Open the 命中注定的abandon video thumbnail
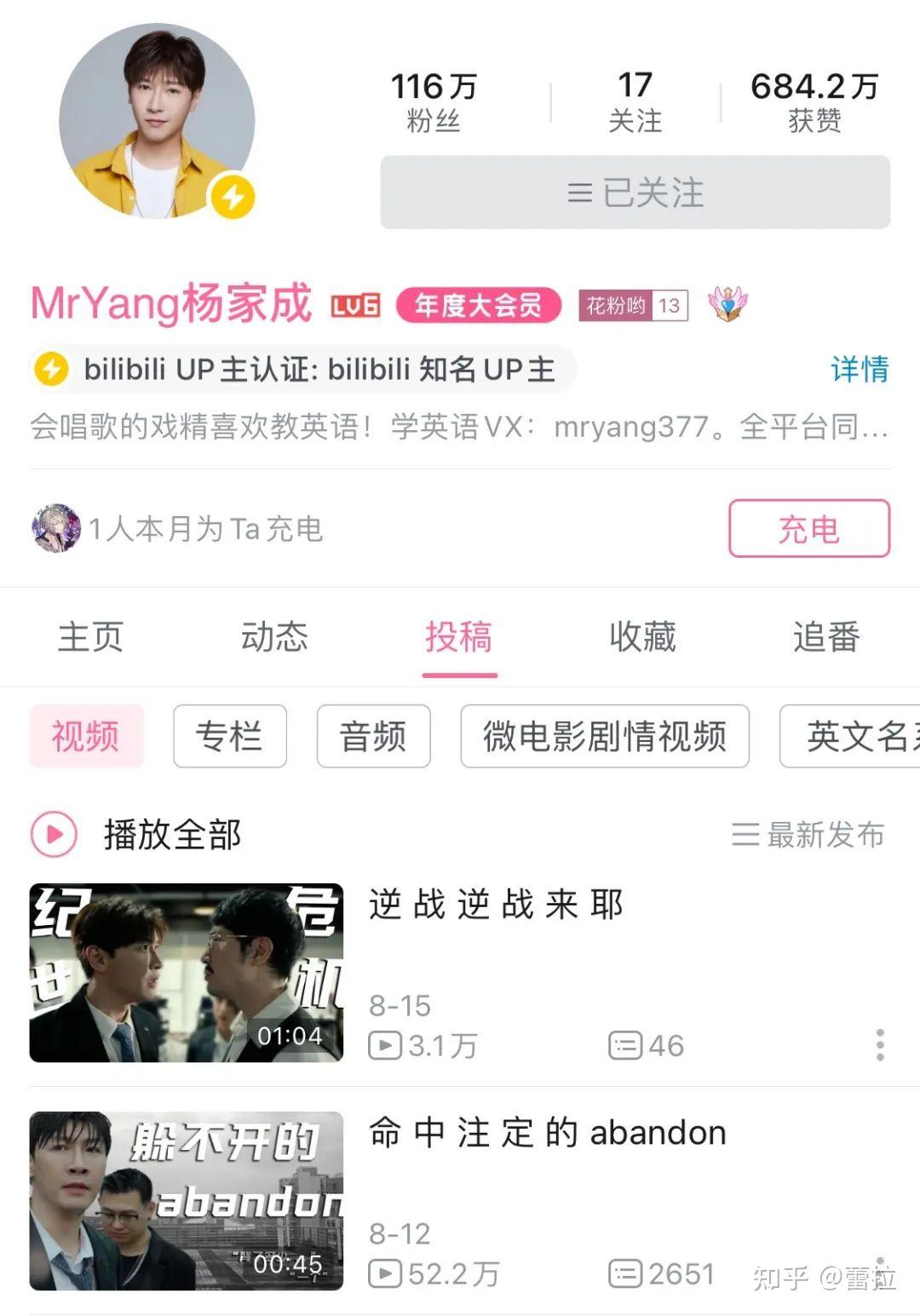Screen dimensions: 920x1316 click(x=186, y=1201)
